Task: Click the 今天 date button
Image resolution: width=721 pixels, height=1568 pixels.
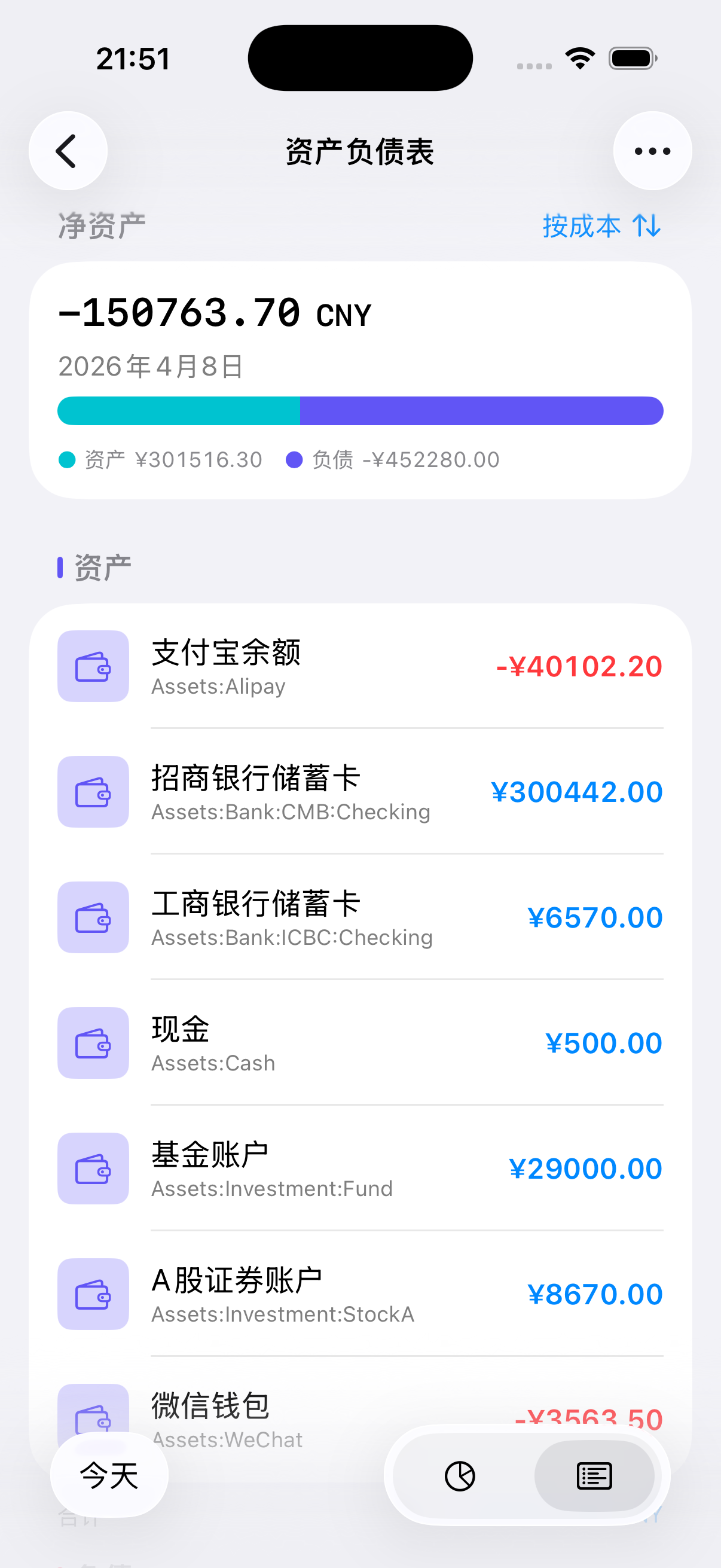Action: point(108,1475)
